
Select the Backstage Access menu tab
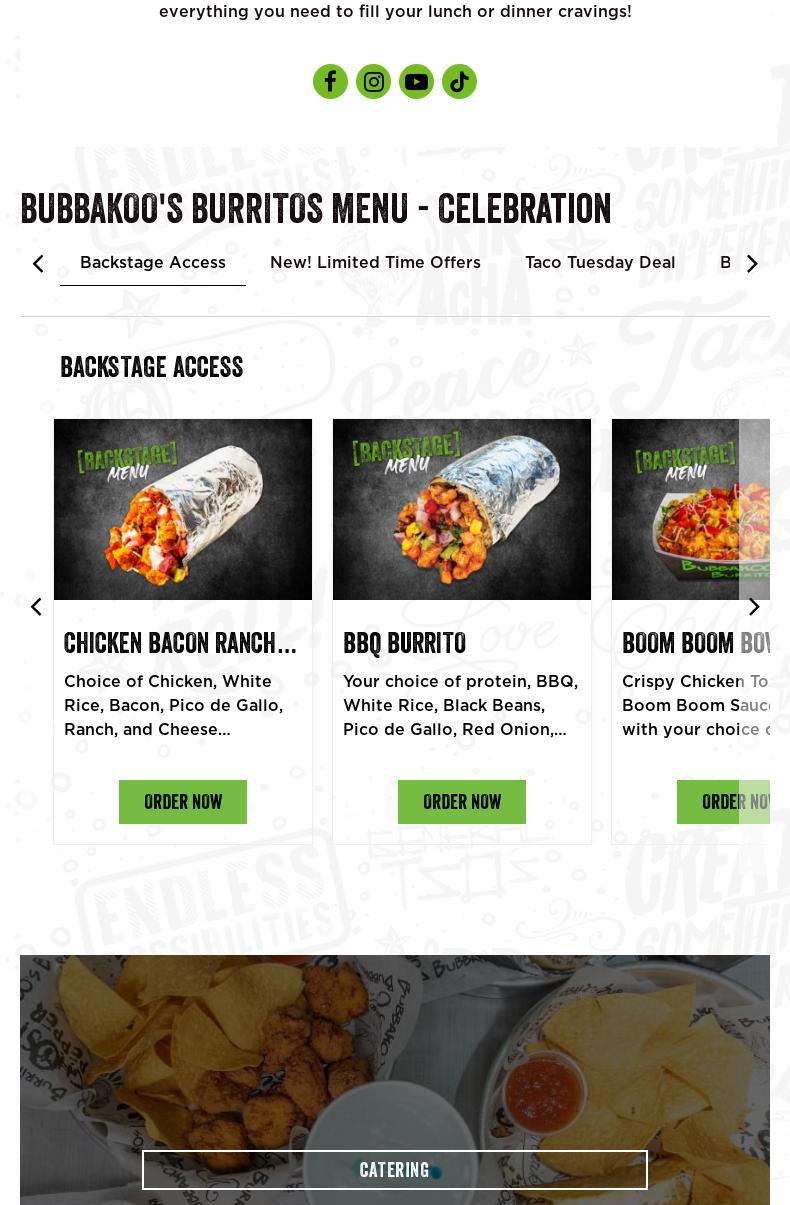153,263
